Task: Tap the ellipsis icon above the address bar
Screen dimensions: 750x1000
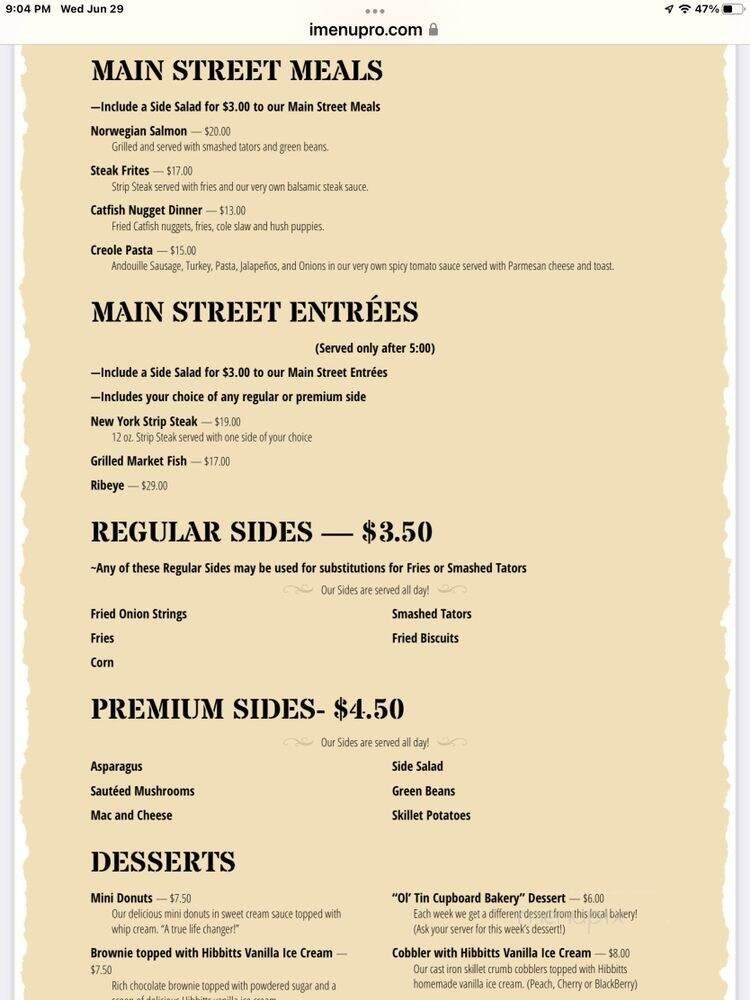Action: [x=375, y=11]
